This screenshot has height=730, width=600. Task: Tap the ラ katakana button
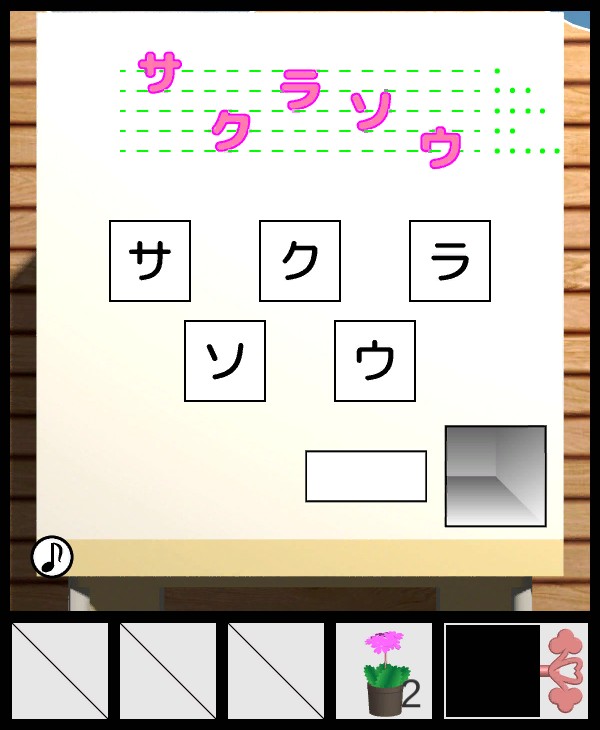450,261
